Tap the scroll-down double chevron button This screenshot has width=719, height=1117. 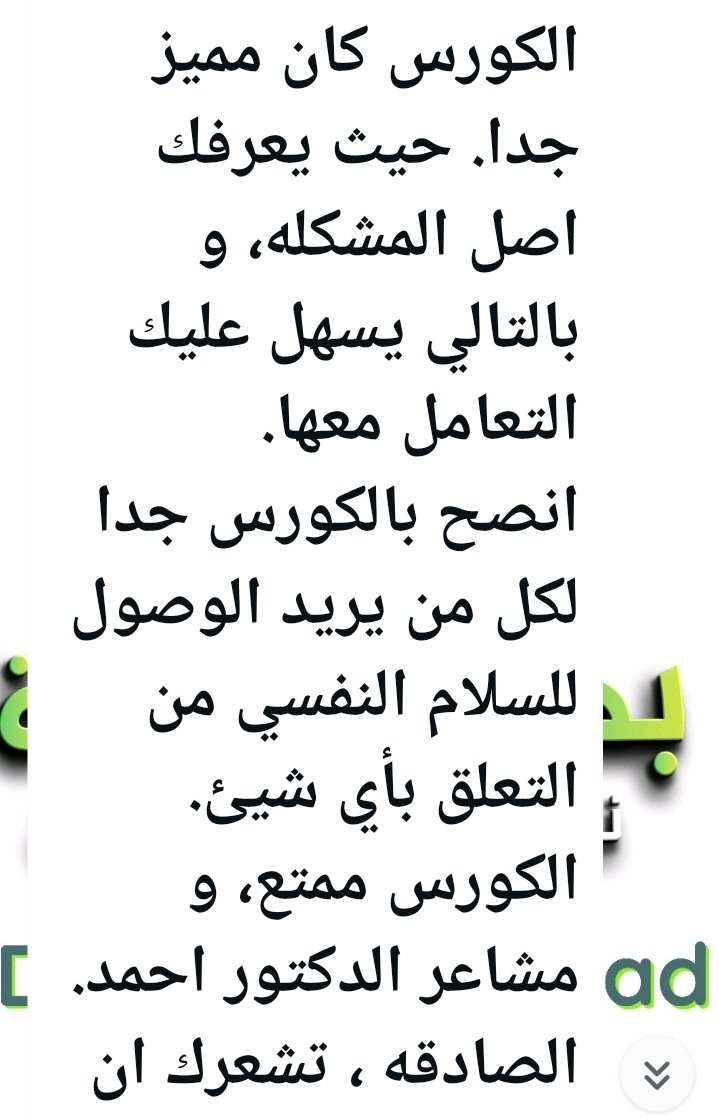(x=656, y=1073)
